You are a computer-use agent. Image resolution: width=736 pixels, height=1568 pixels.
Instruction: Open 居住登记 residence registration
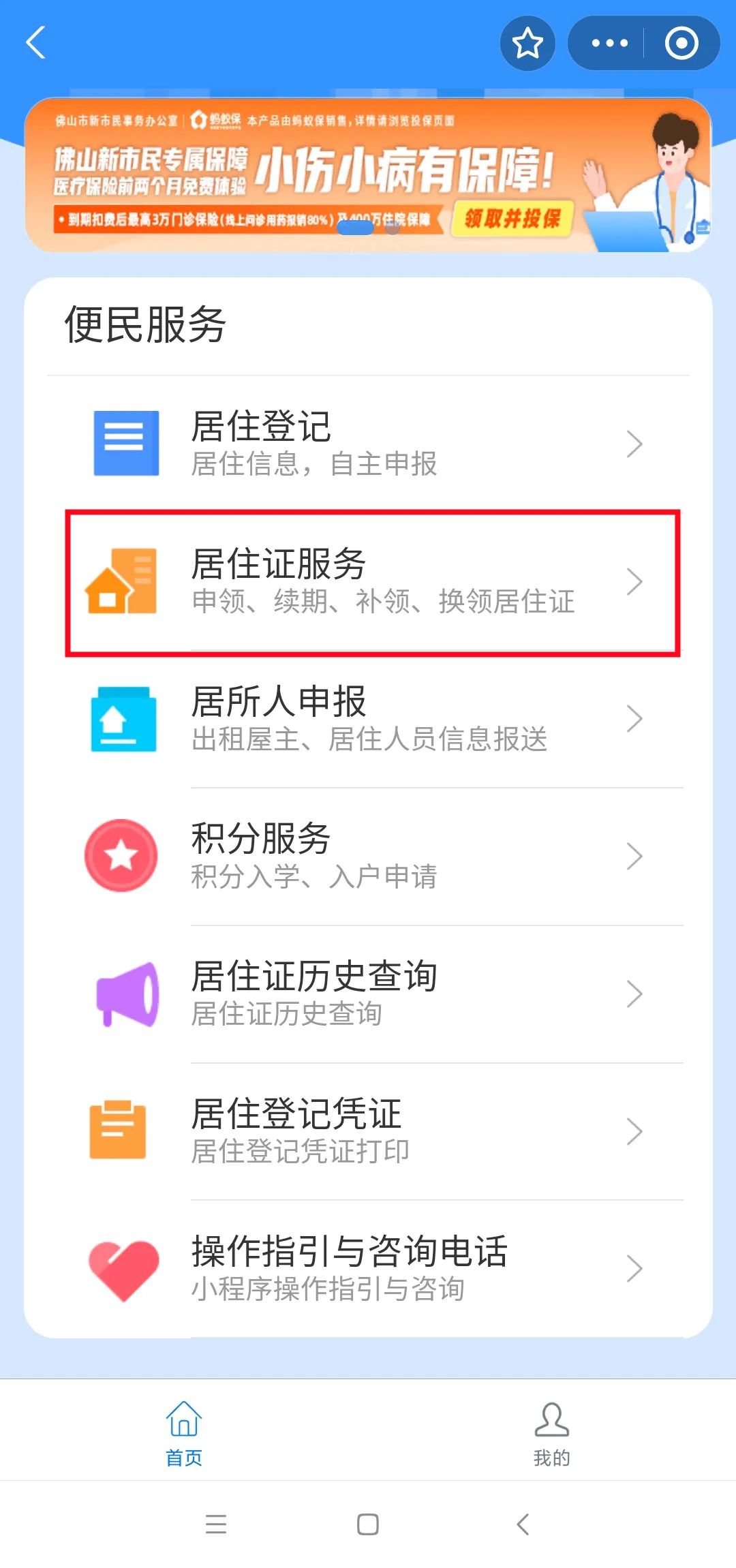368,444
